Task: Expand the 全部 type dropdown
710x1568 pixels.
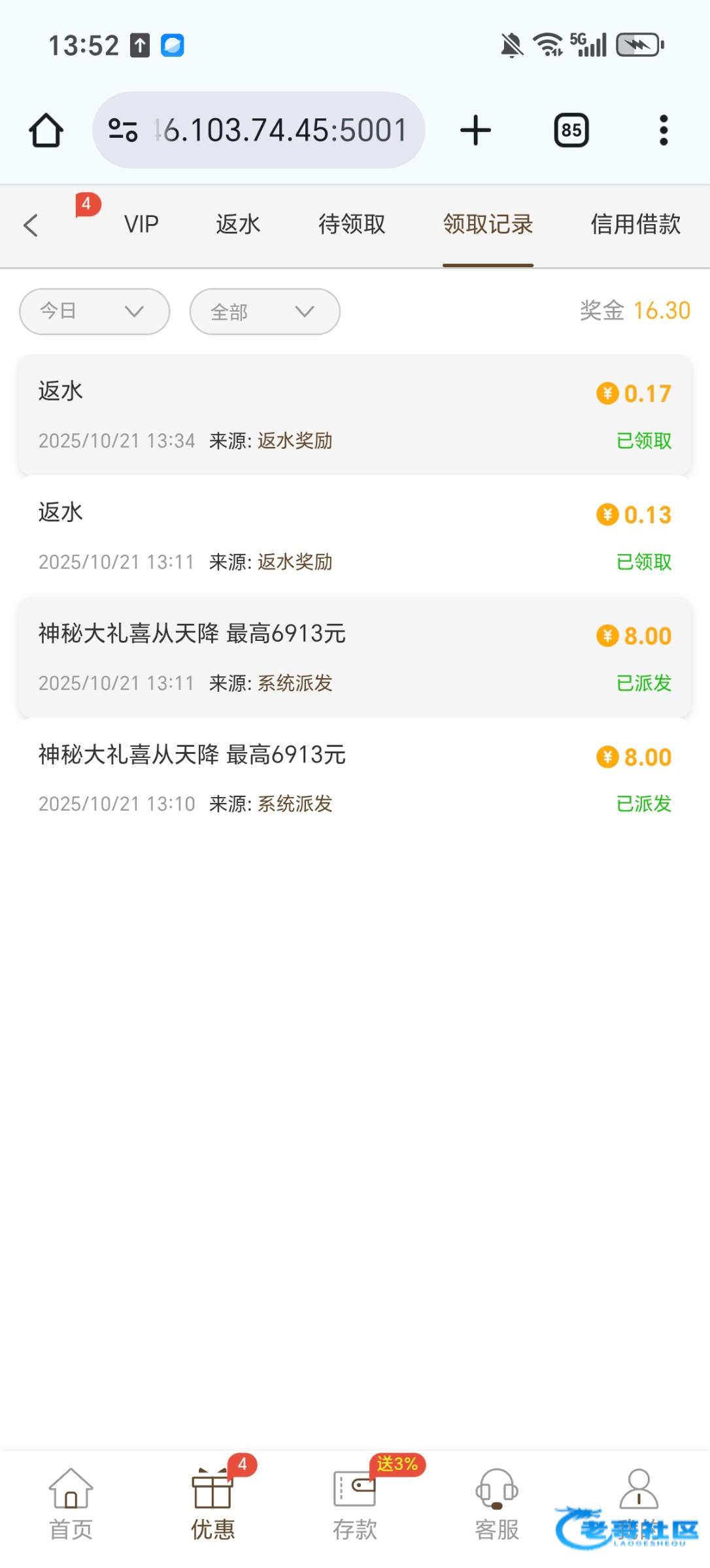Action: pyautogui.click(x=265, y=312)
